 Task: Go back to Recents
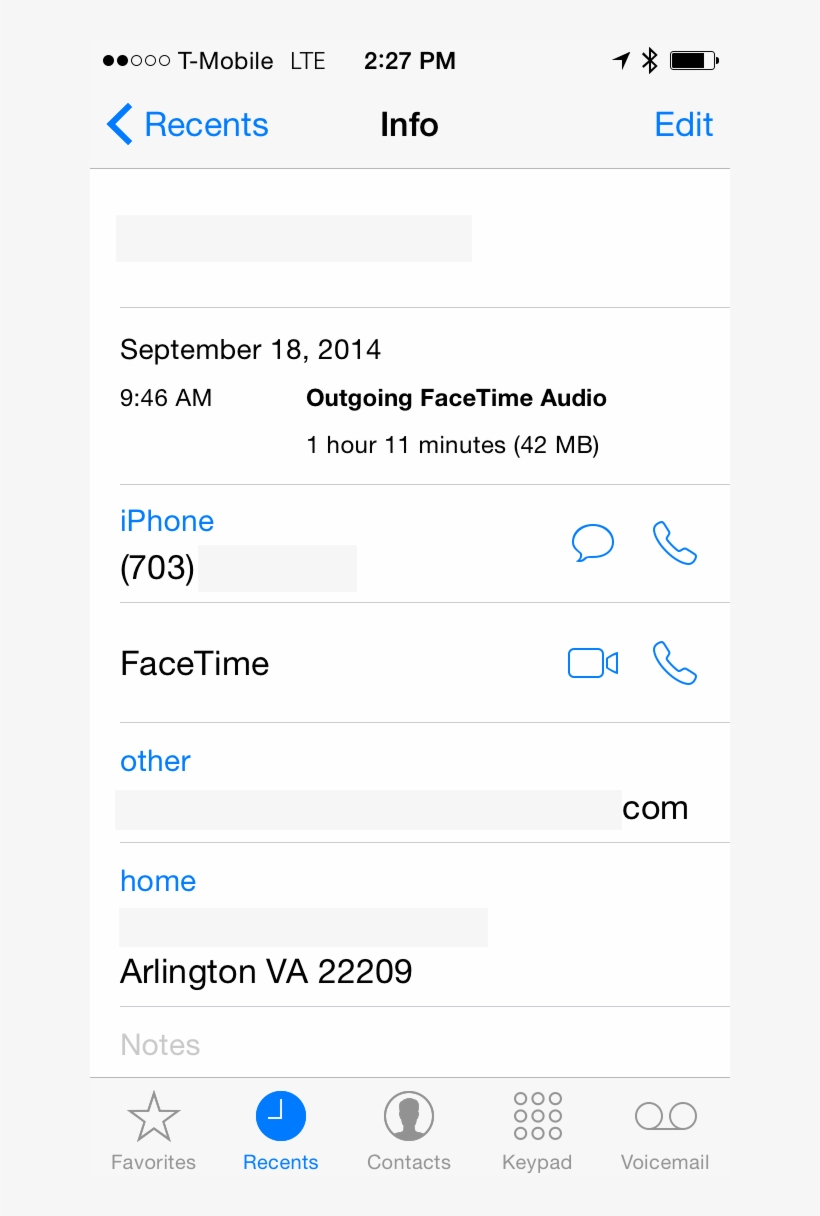(188, 125)
